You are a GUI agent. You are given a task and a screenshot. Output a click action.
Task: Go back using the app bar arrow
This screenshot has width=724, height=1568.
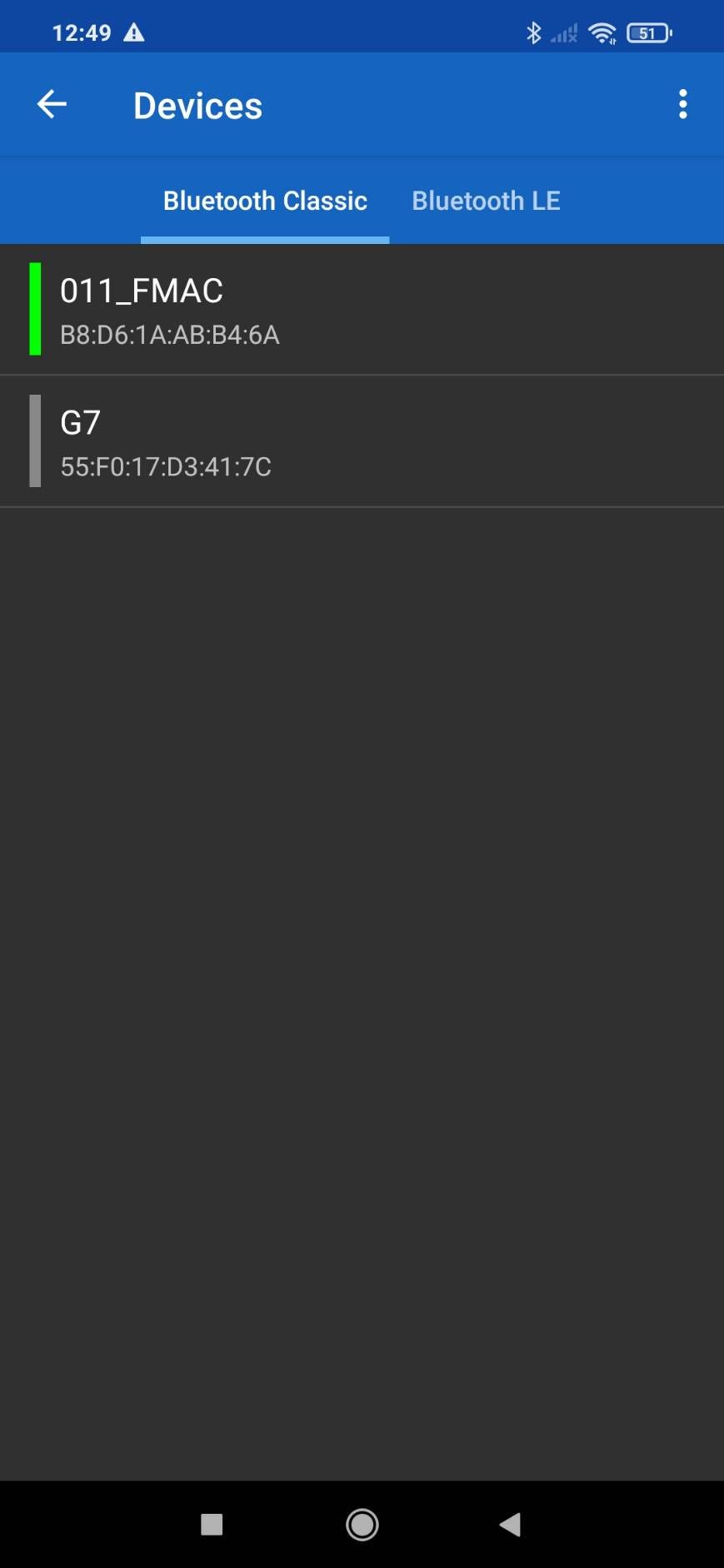pos(52,104)
